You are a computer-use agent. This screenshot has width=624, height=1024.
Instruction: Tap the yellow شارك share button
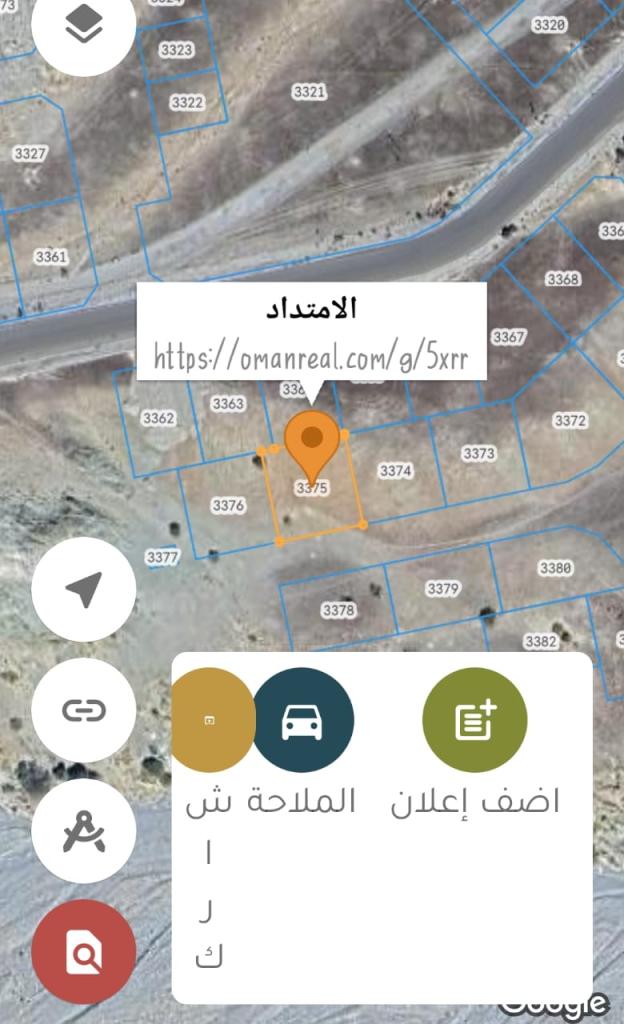pyautogui.click(x=208, y=720)
